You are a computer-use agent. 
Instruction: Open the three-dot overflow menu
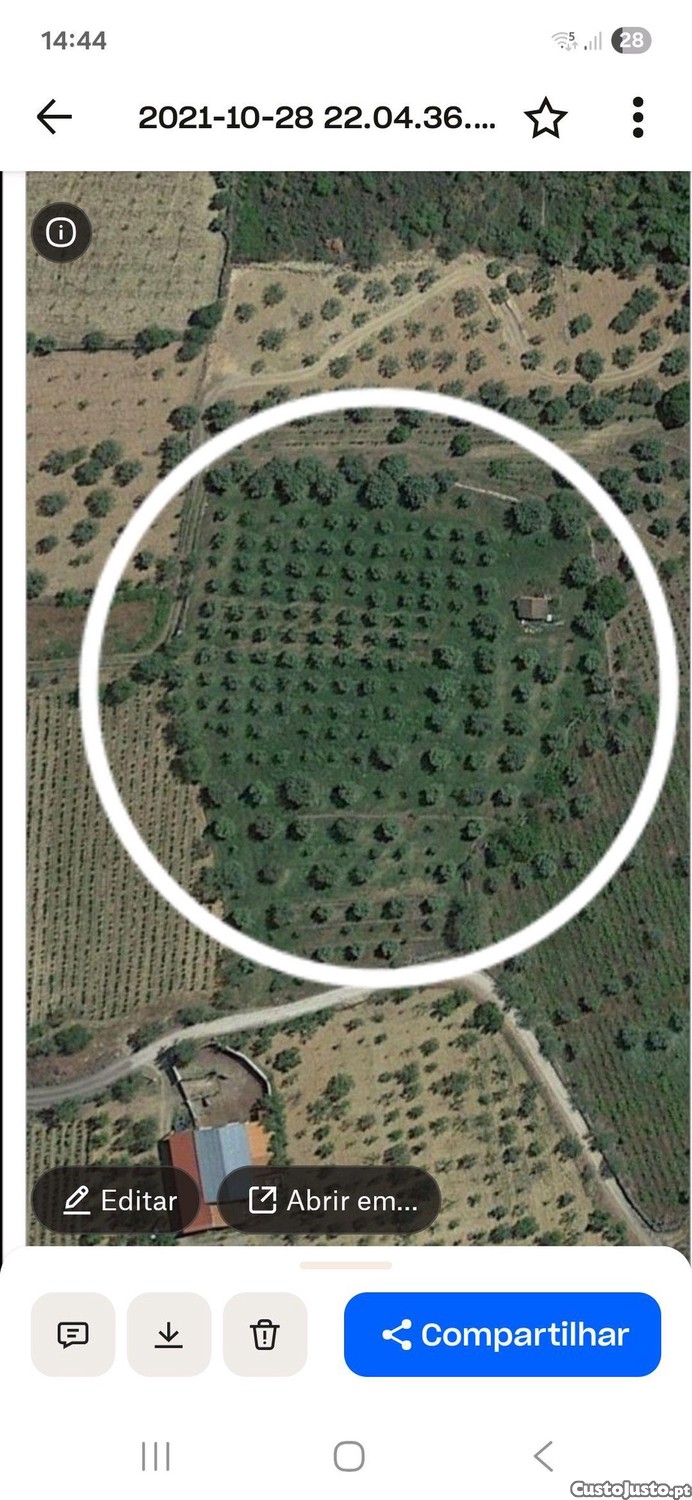[637, 118]
